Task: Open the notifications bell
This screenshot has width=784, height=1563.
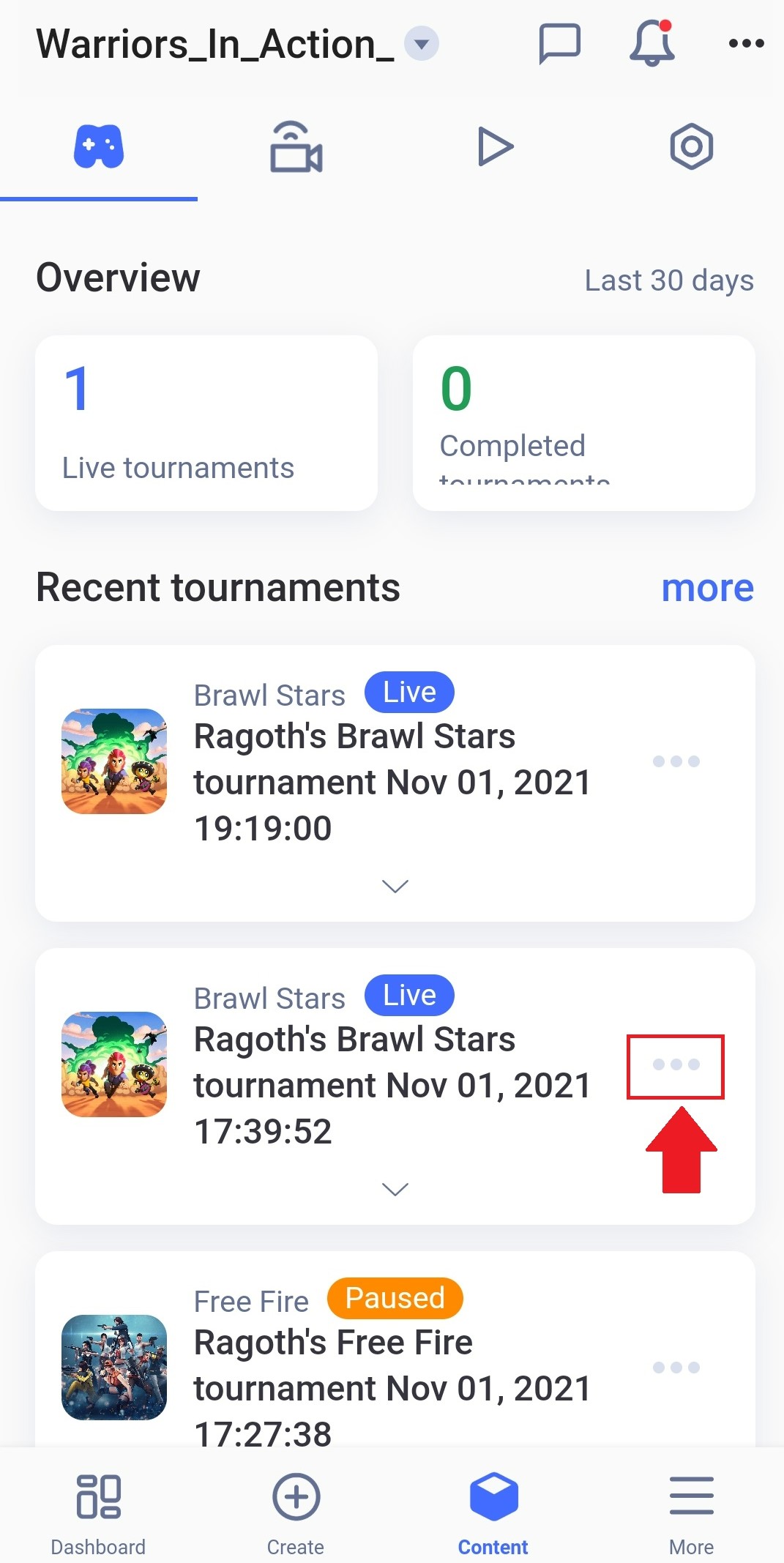Action: coord(652,44)
